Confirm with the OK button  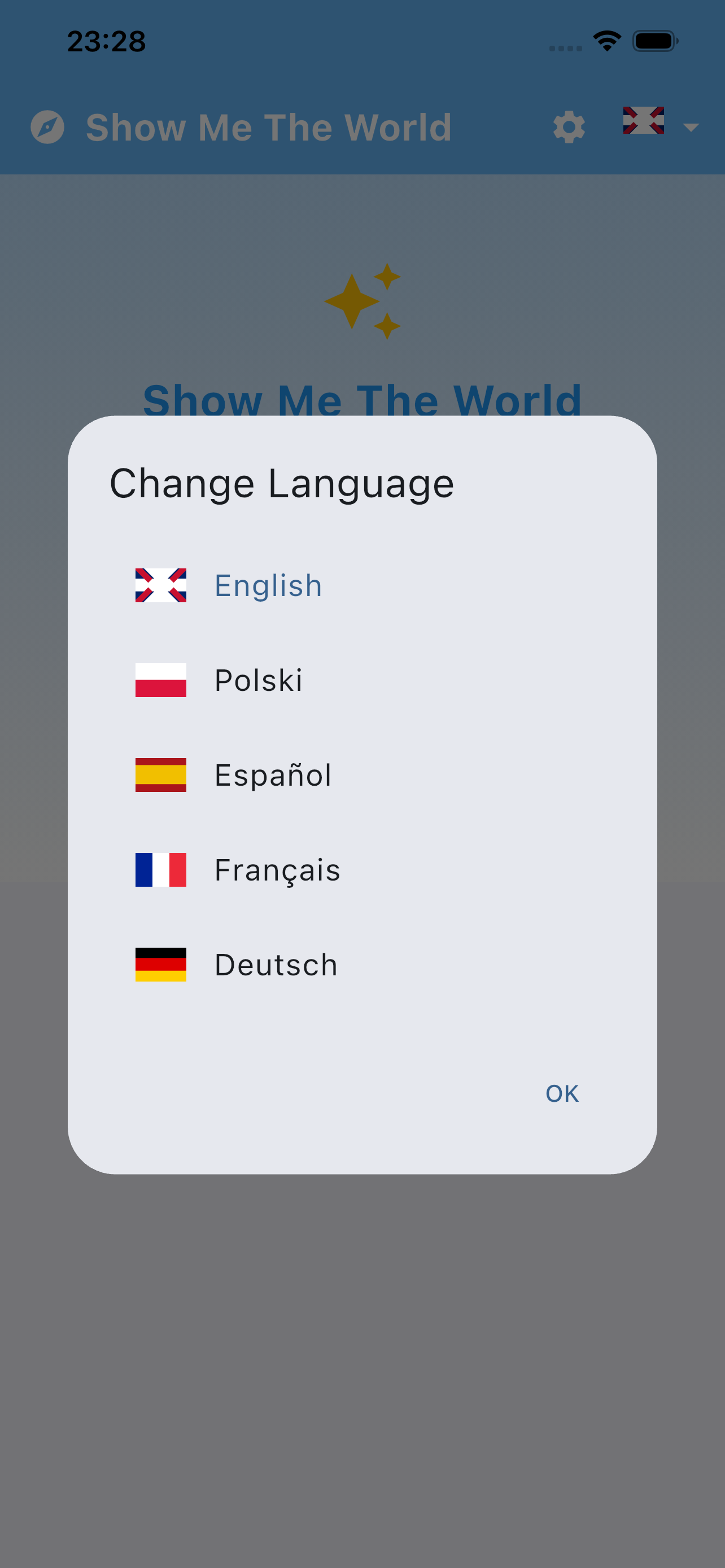(561, 1094)
